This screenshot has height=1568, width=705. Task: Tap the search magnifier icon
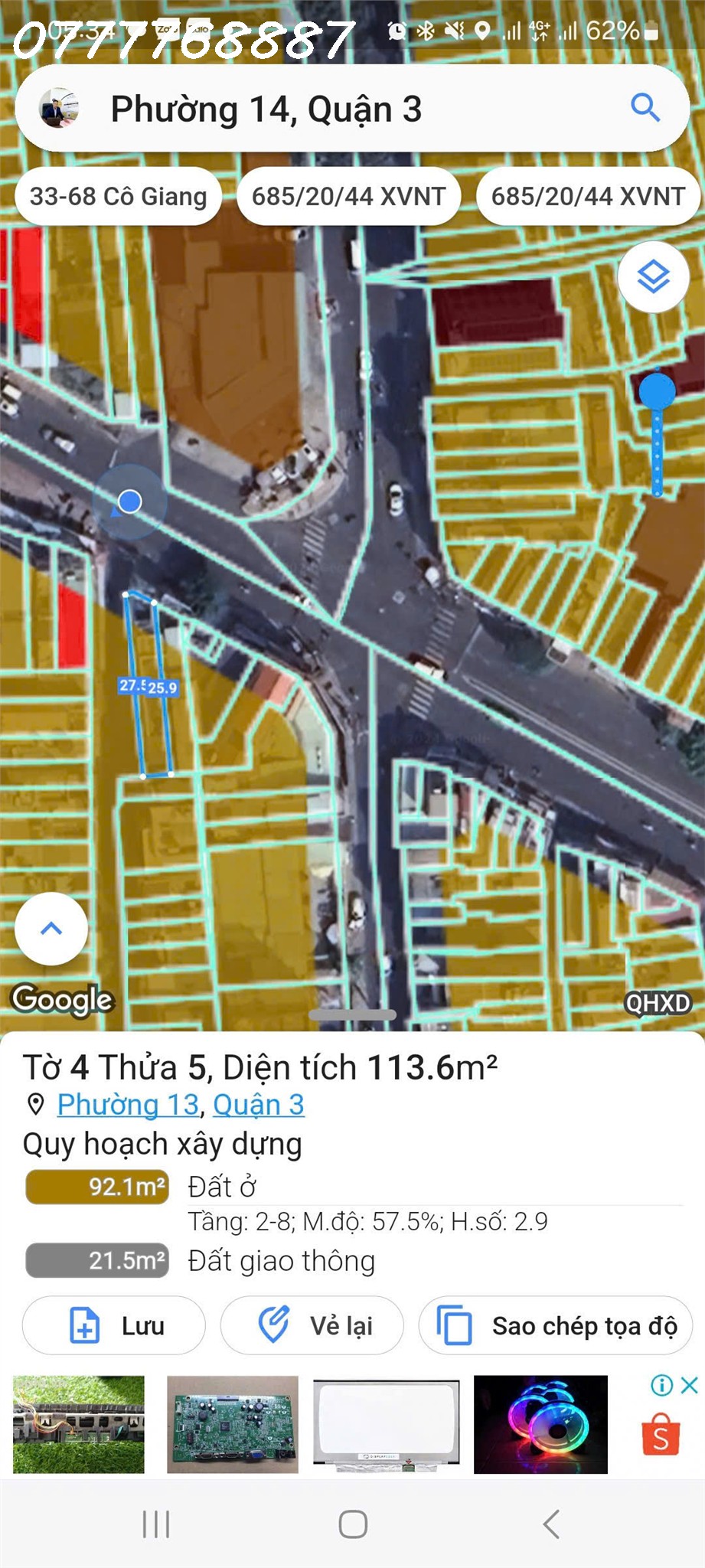click(x=645, y=108)
